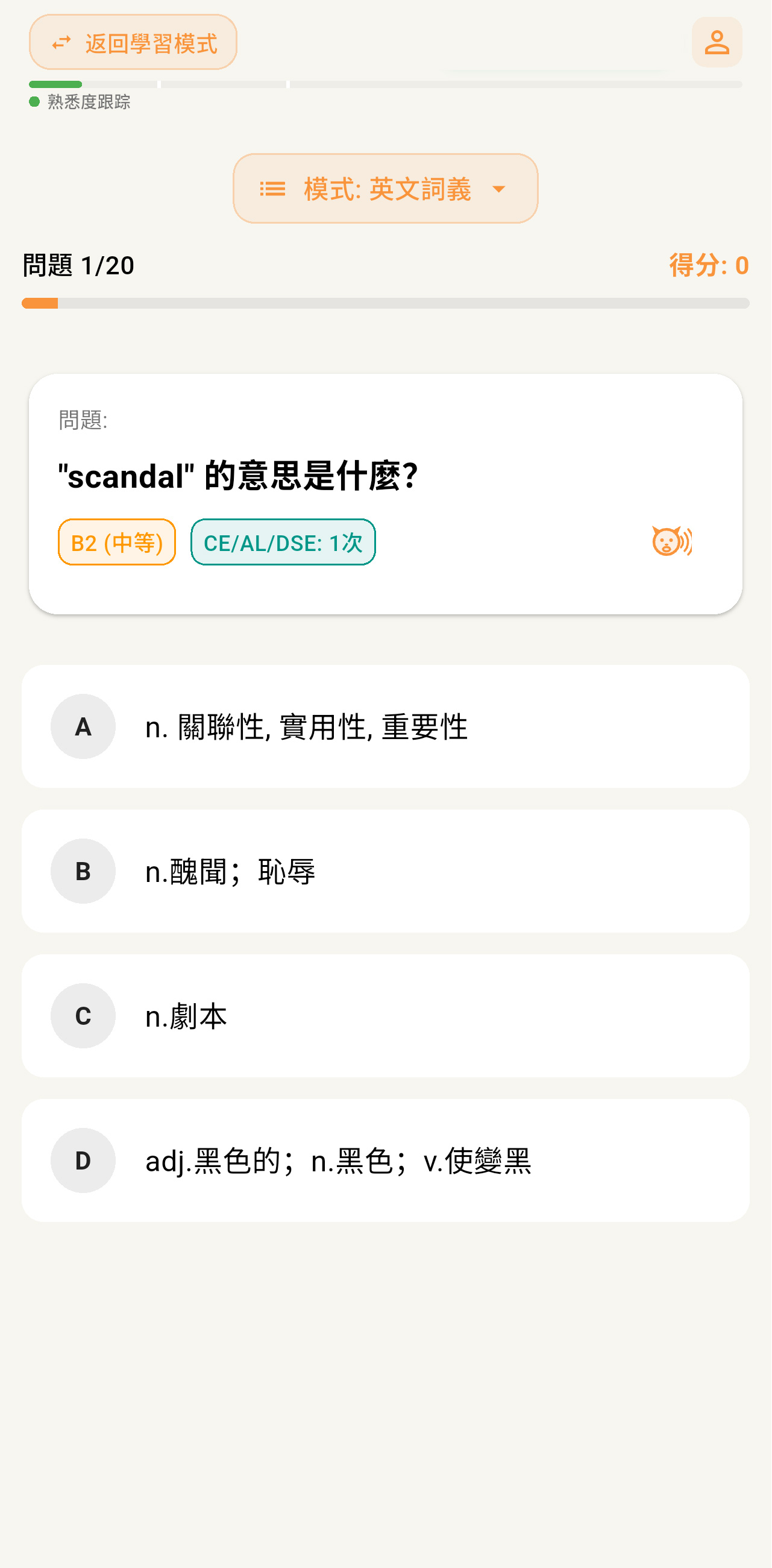772x1568 pixels.
Task: Click the list icon inside the mode button
Action: coord(272,188)
